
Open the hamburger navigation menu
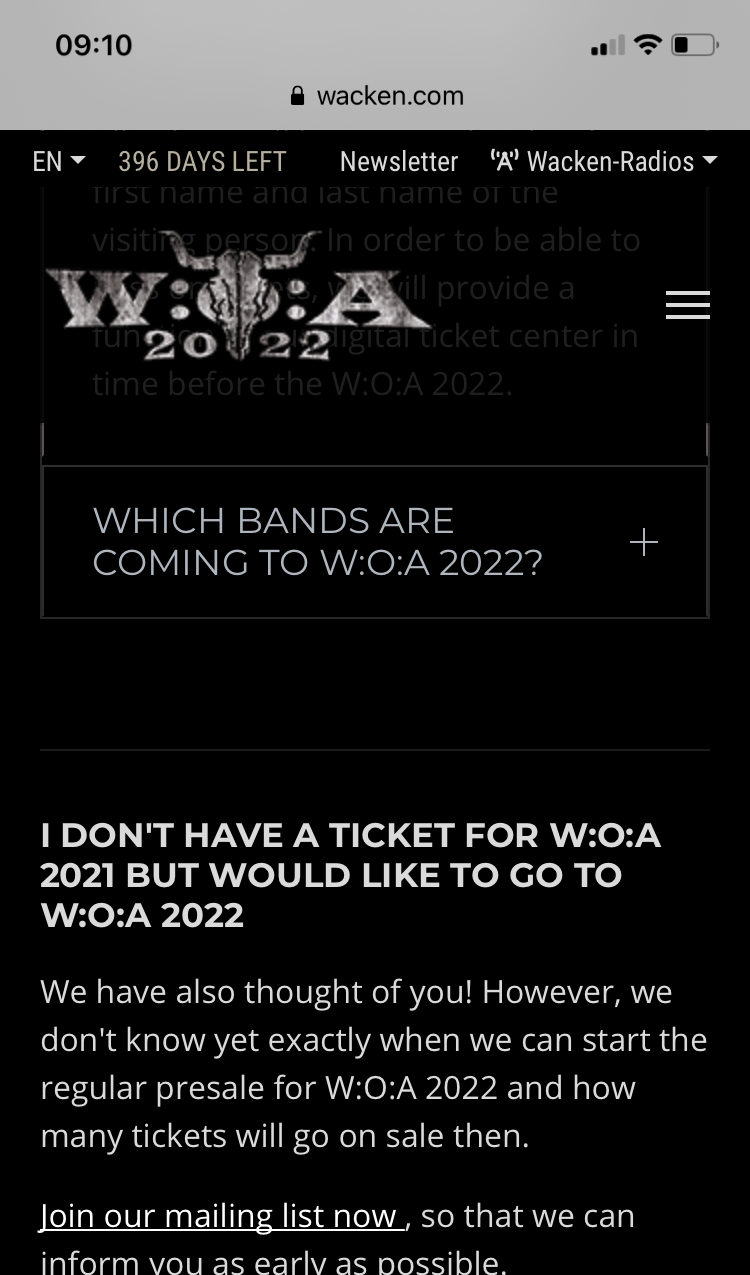pyautogui.click(x=688, y=305)
